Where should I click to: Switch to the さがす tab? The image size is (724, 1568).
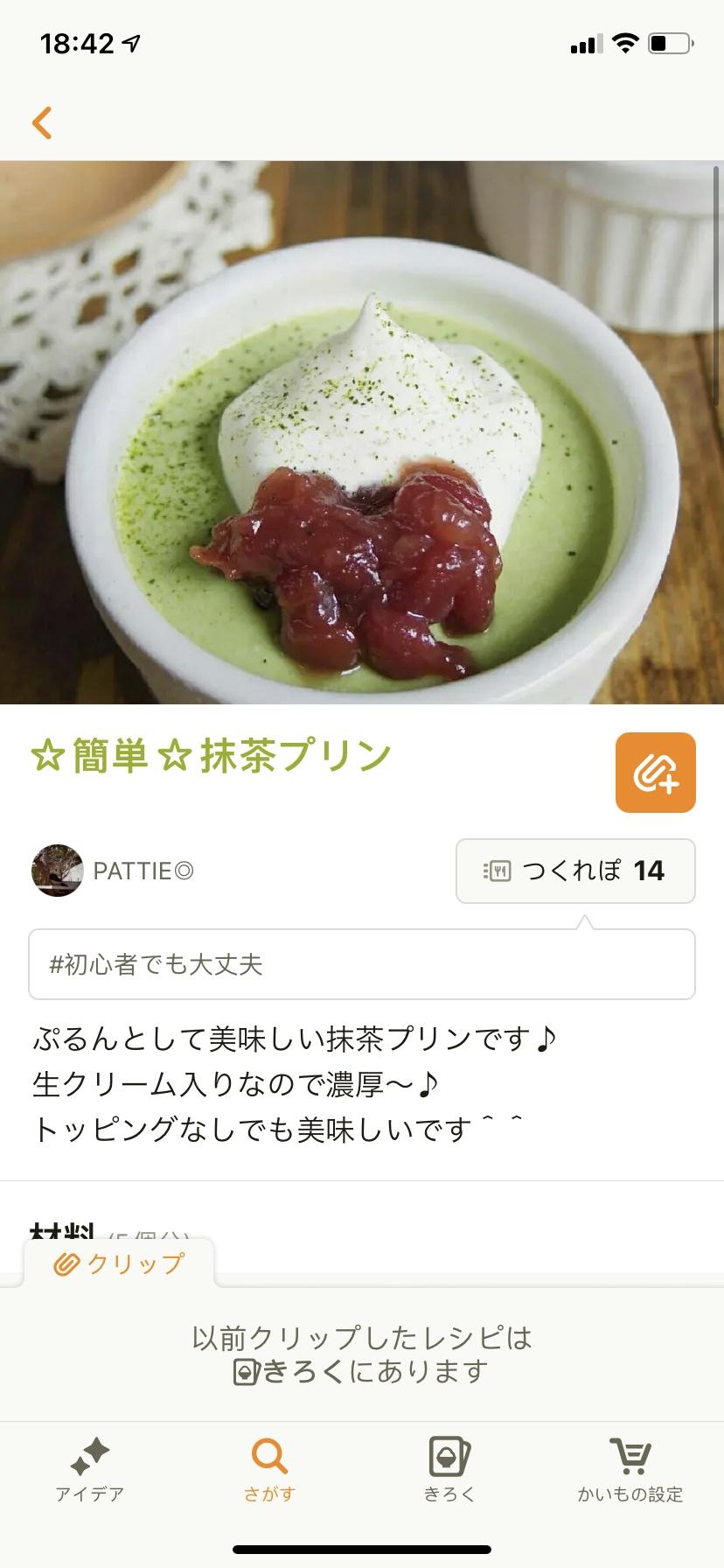(269, 1470)
